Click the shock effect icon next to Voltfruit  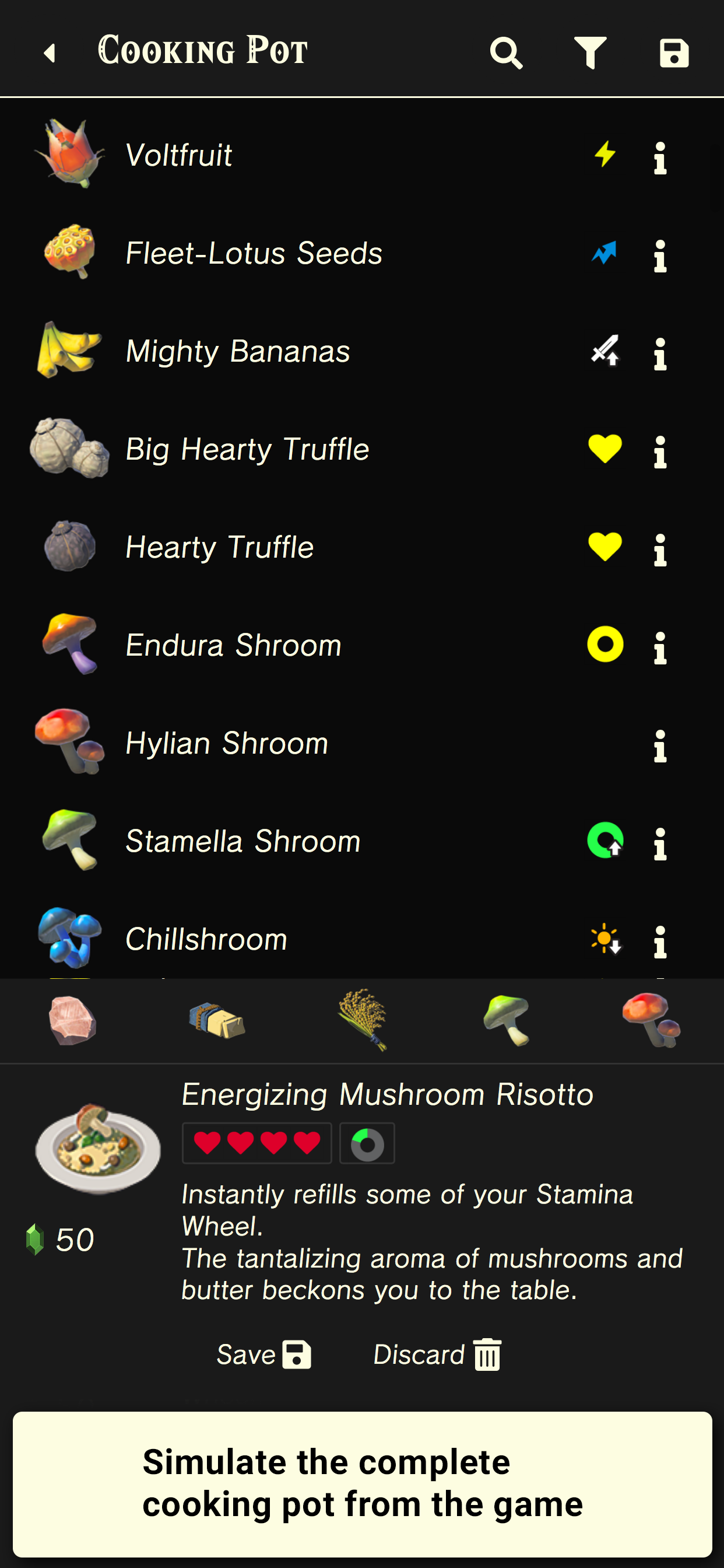604,155
